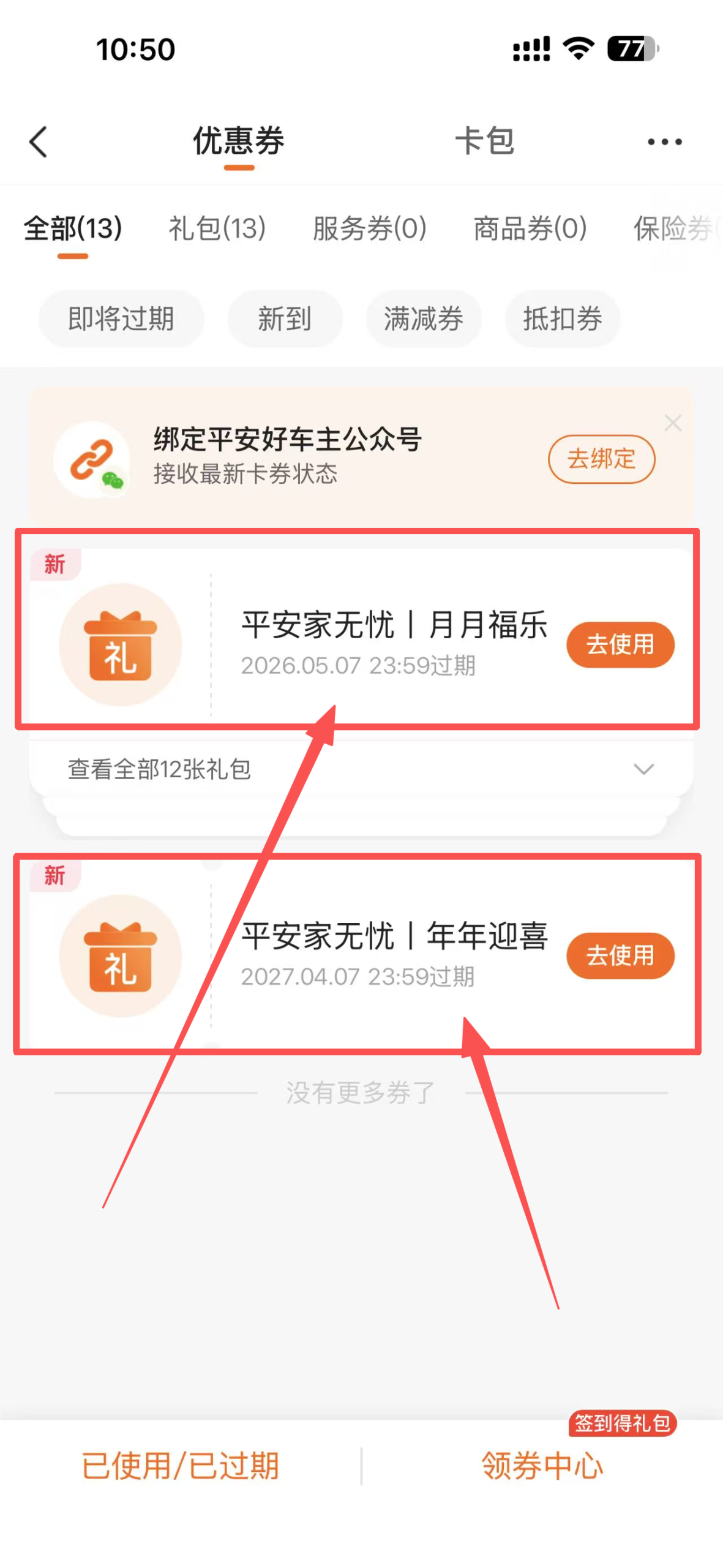Filter by 满减券
The image size is (723, 1568).
pyautogui.click(x=424, y=319)
